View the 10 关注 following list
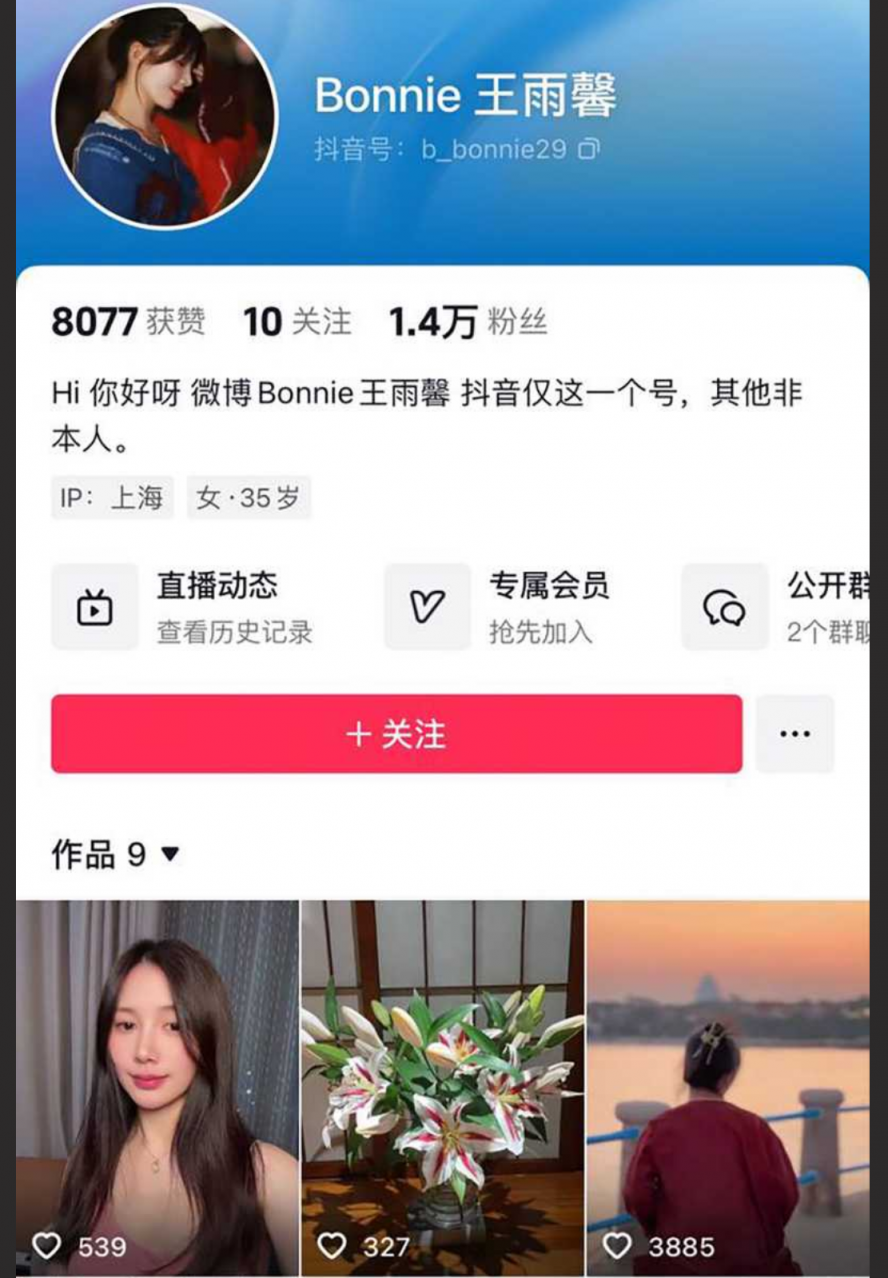This screenshot has height=1278, width=888. pos(297,322)
